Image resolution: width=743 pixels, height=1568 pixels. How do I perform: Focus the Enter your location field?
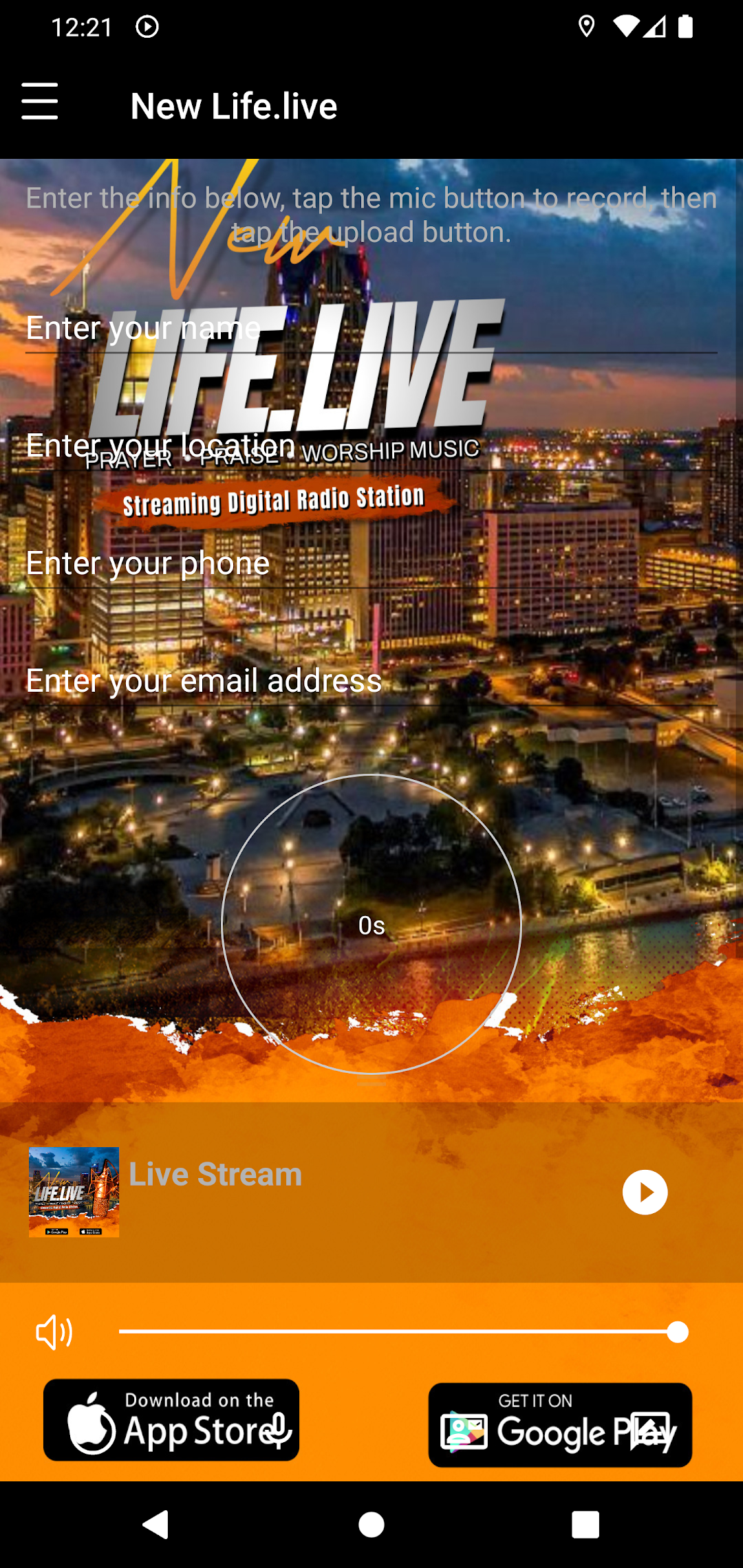tap(371, 446)
